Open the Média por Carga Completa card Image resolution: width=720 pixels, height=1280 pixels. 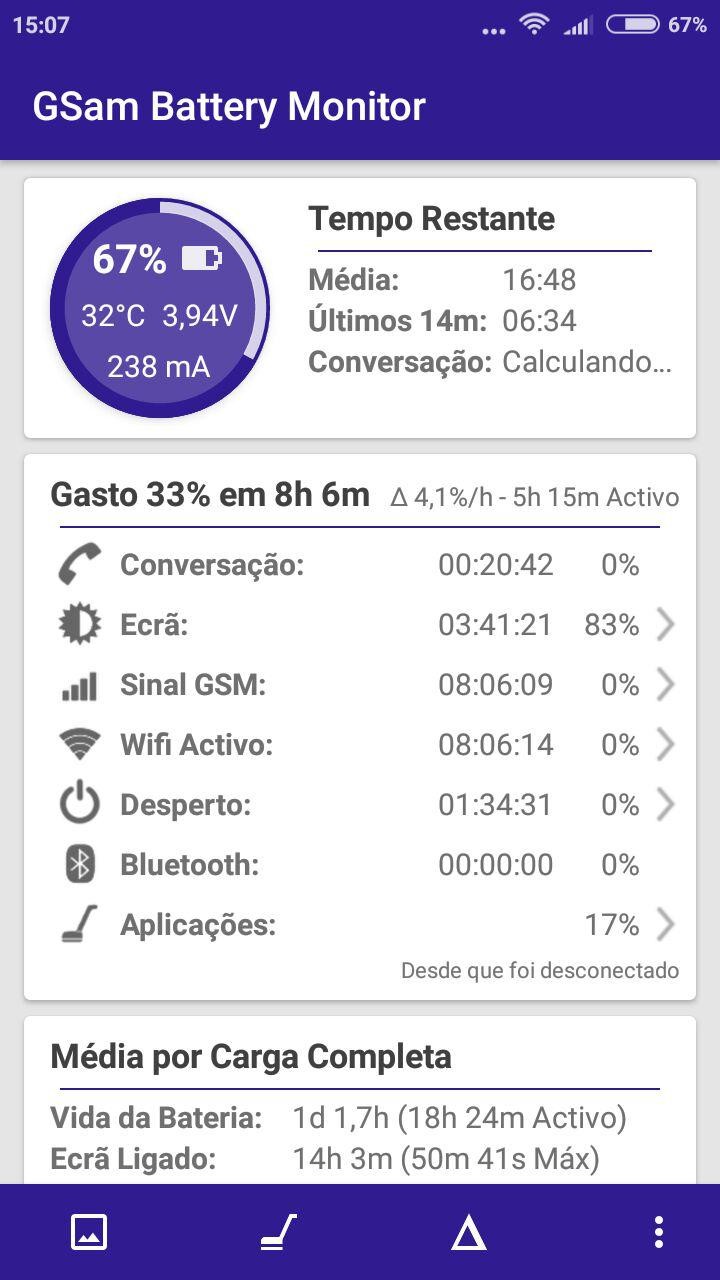coord(360,1100)
